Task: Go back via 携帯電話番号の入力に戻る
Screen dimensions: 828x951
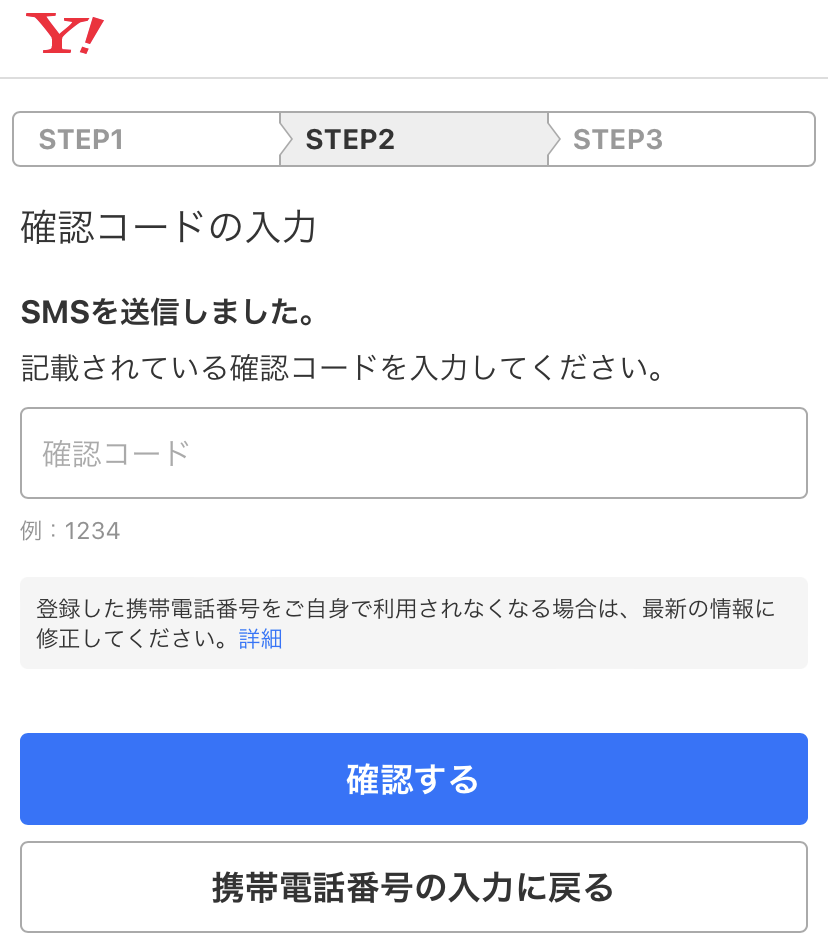Action: pos(413,887)
